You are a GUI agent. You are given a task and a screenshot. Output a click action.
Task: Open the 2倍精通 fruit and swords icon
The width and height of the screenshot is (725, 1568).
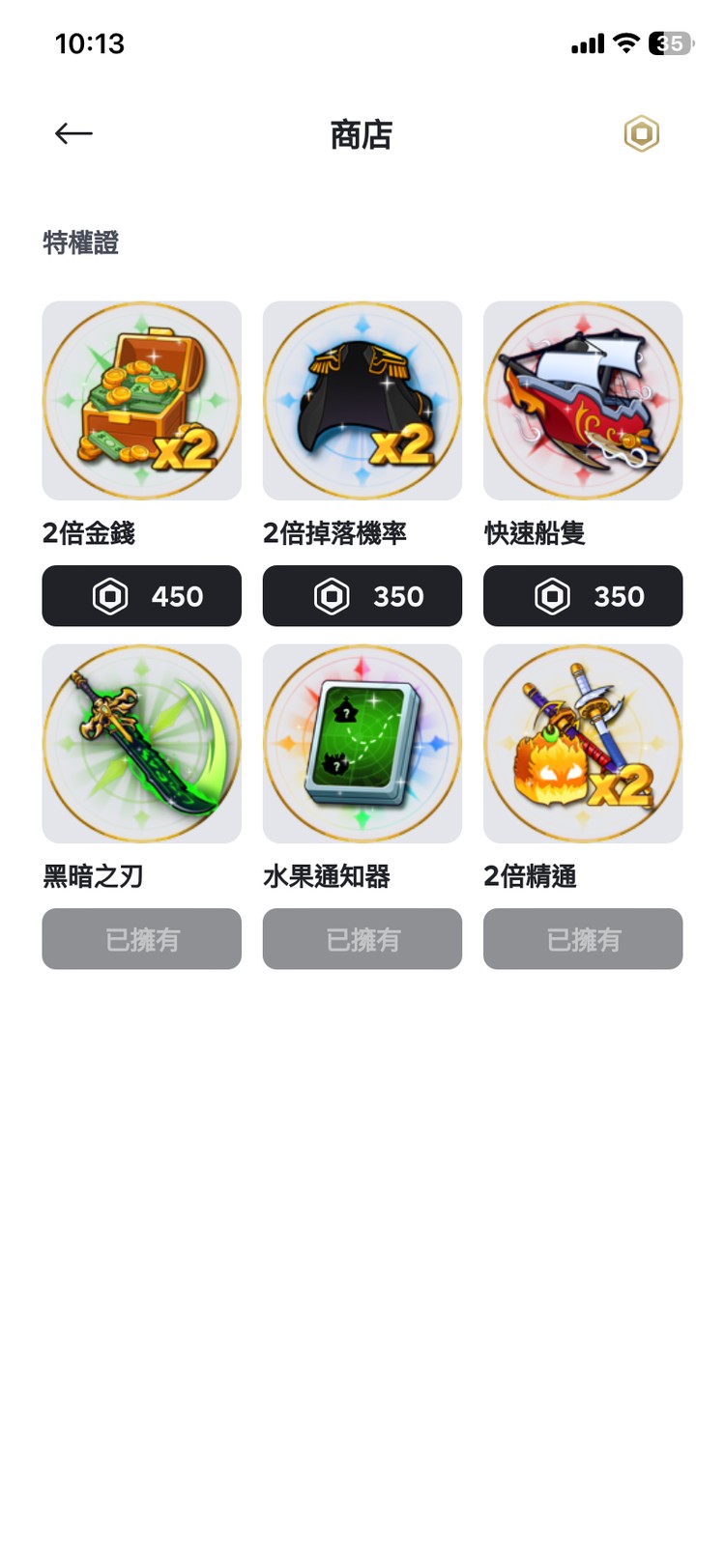582,744
